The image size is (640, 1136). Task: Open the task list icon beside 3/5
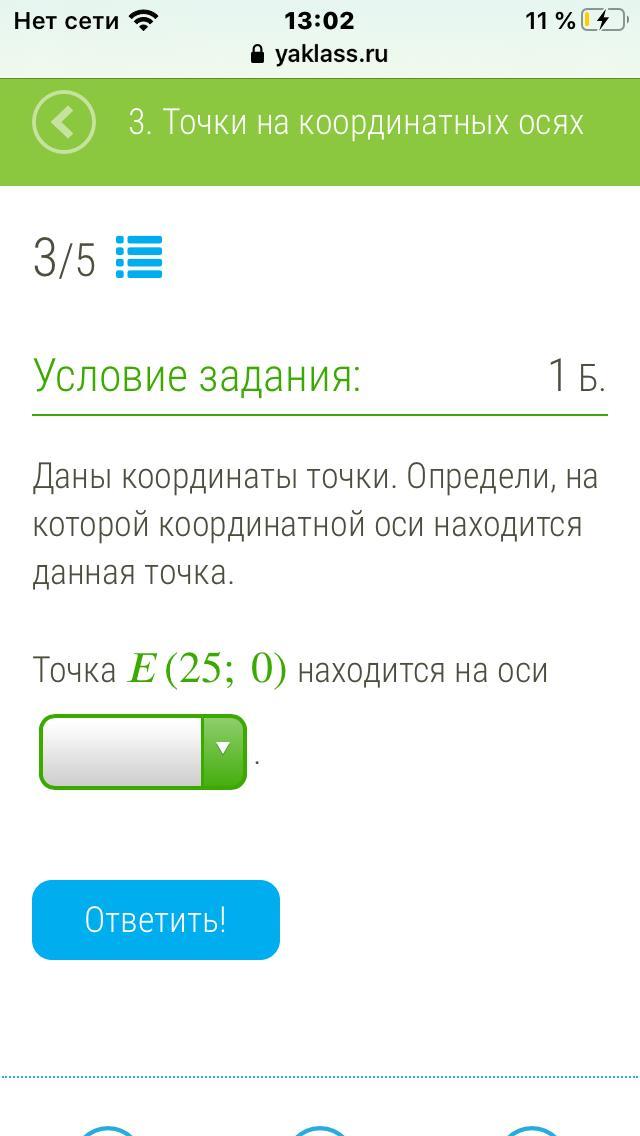[139, 257]
